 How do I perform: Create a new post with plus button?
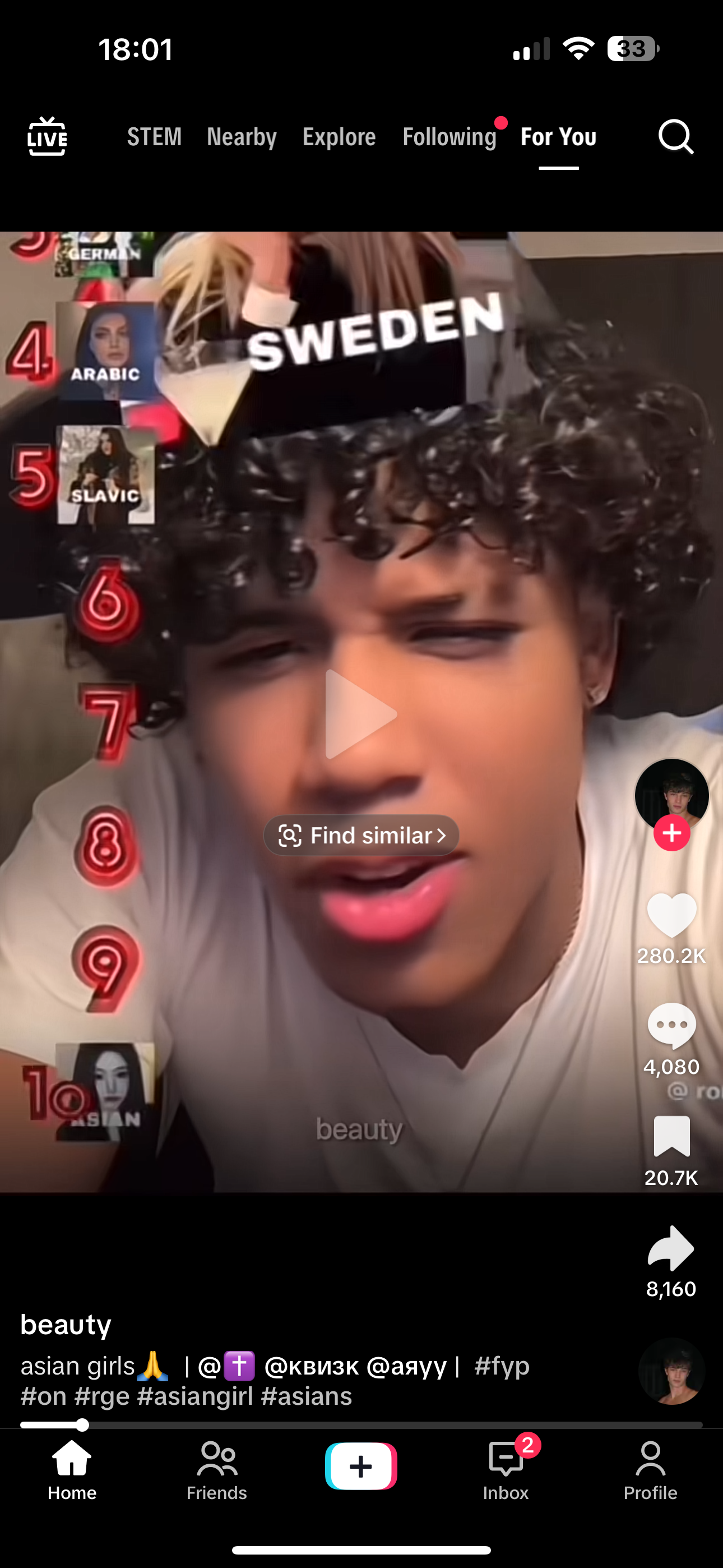pyautogui.click(x=361, y=1466)
